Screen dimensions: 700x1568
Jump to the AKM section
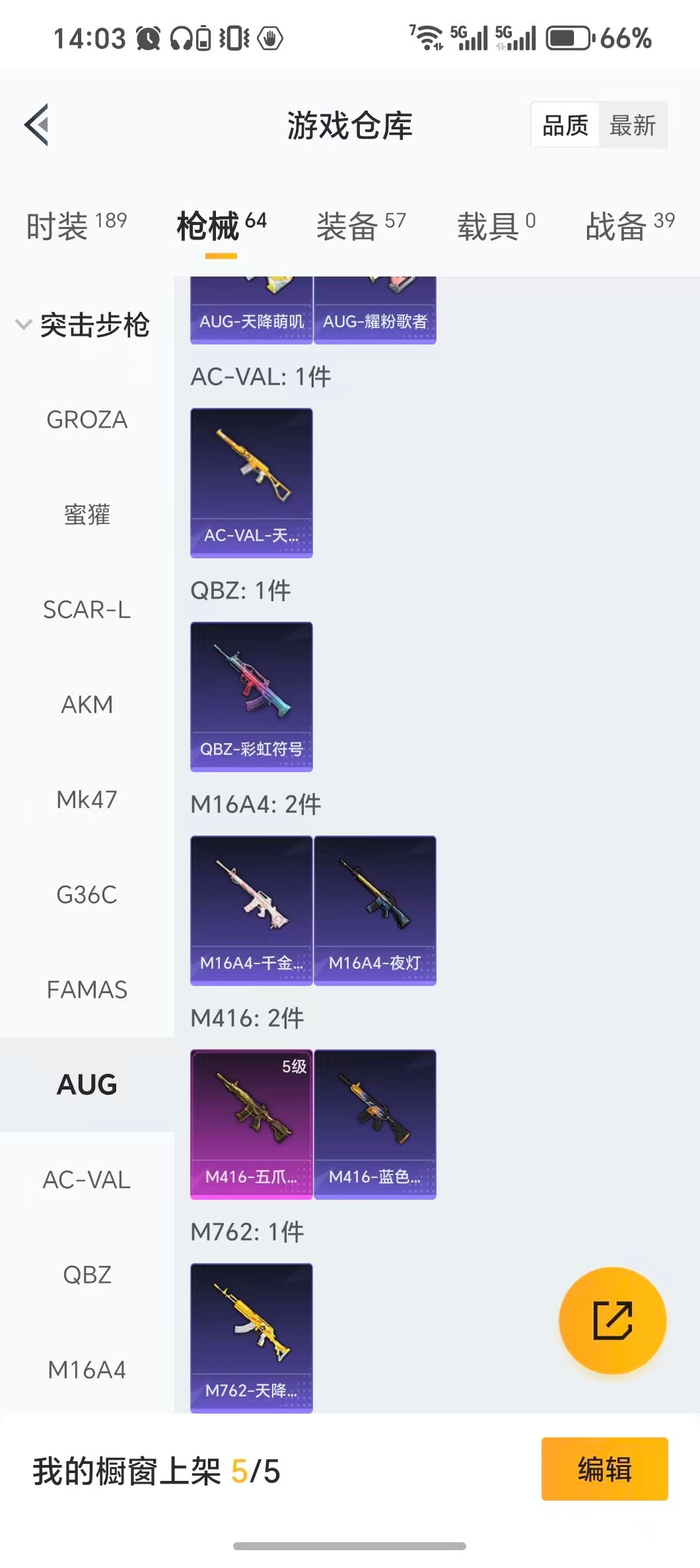pos(87,705)
